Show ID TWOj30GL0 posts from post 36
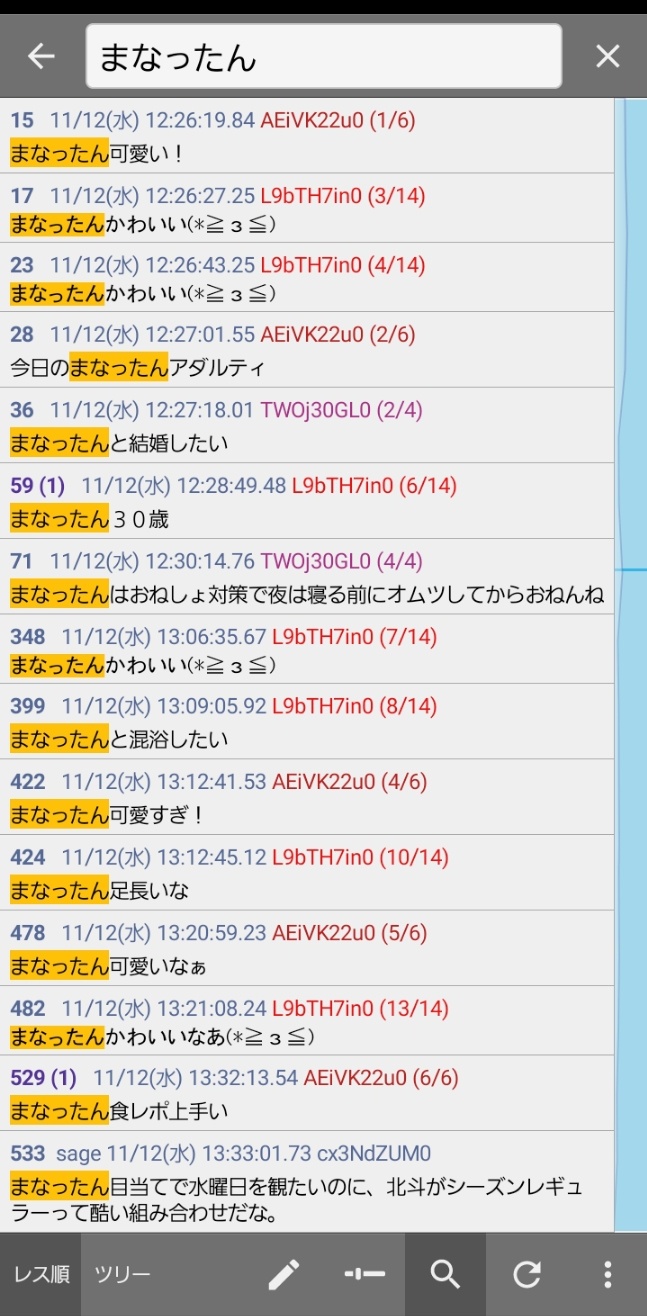 (x=316, y=410)
